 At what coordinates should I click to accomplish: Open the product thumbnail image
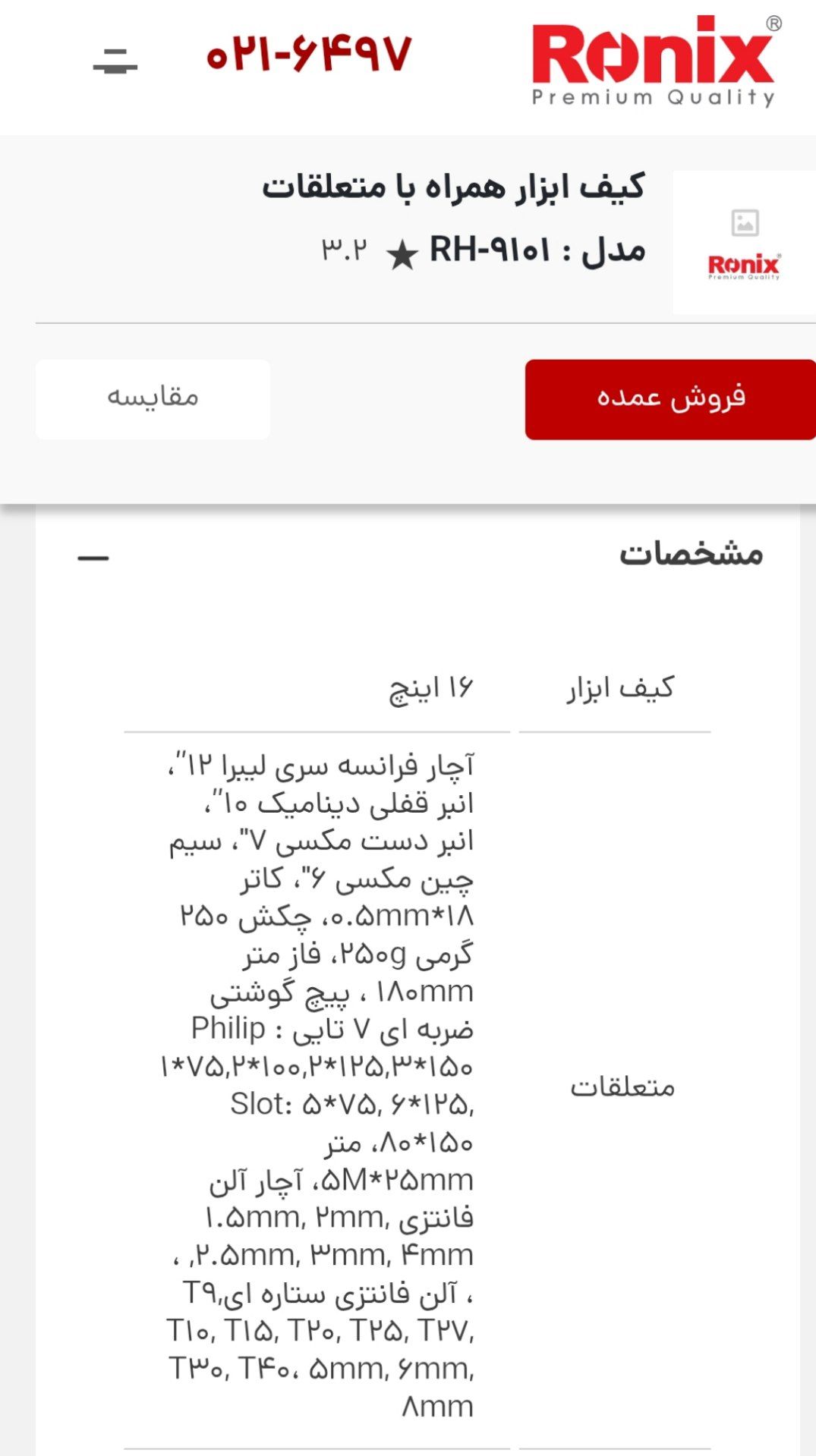point(743,243)
